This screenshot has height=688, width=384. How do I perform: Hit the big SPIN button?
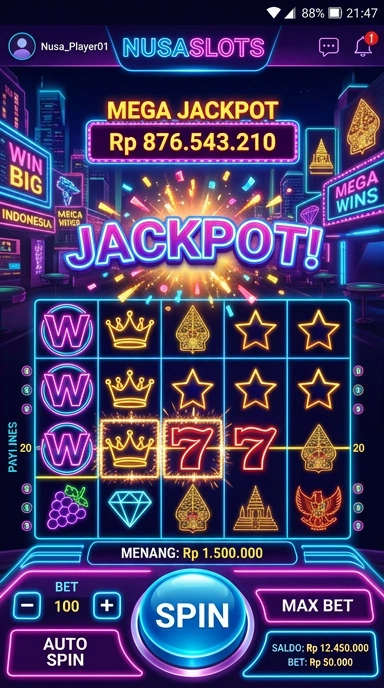(193, 616)
